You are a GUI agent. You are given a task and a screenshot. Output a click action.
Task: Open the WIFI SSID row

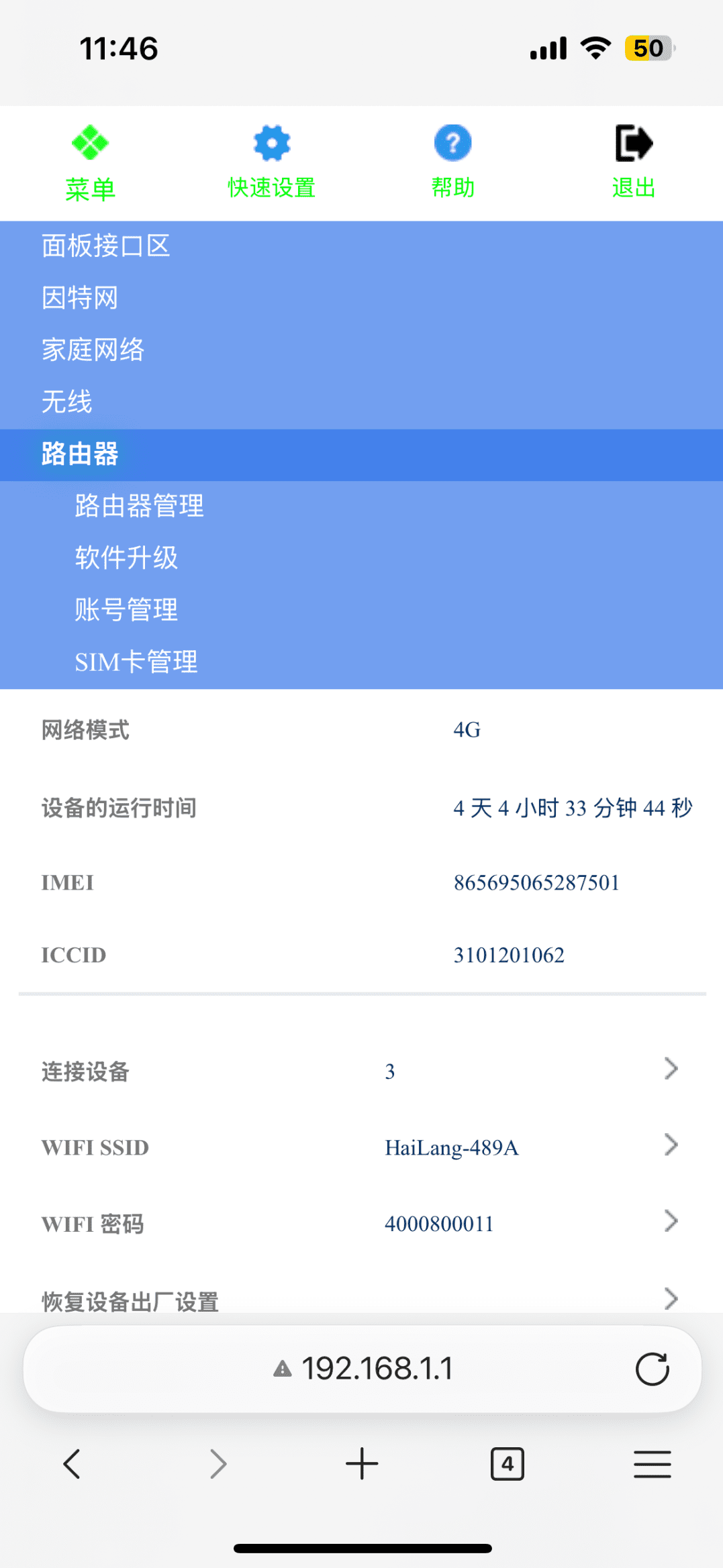pyautogui.click(x=361, y=1147)
